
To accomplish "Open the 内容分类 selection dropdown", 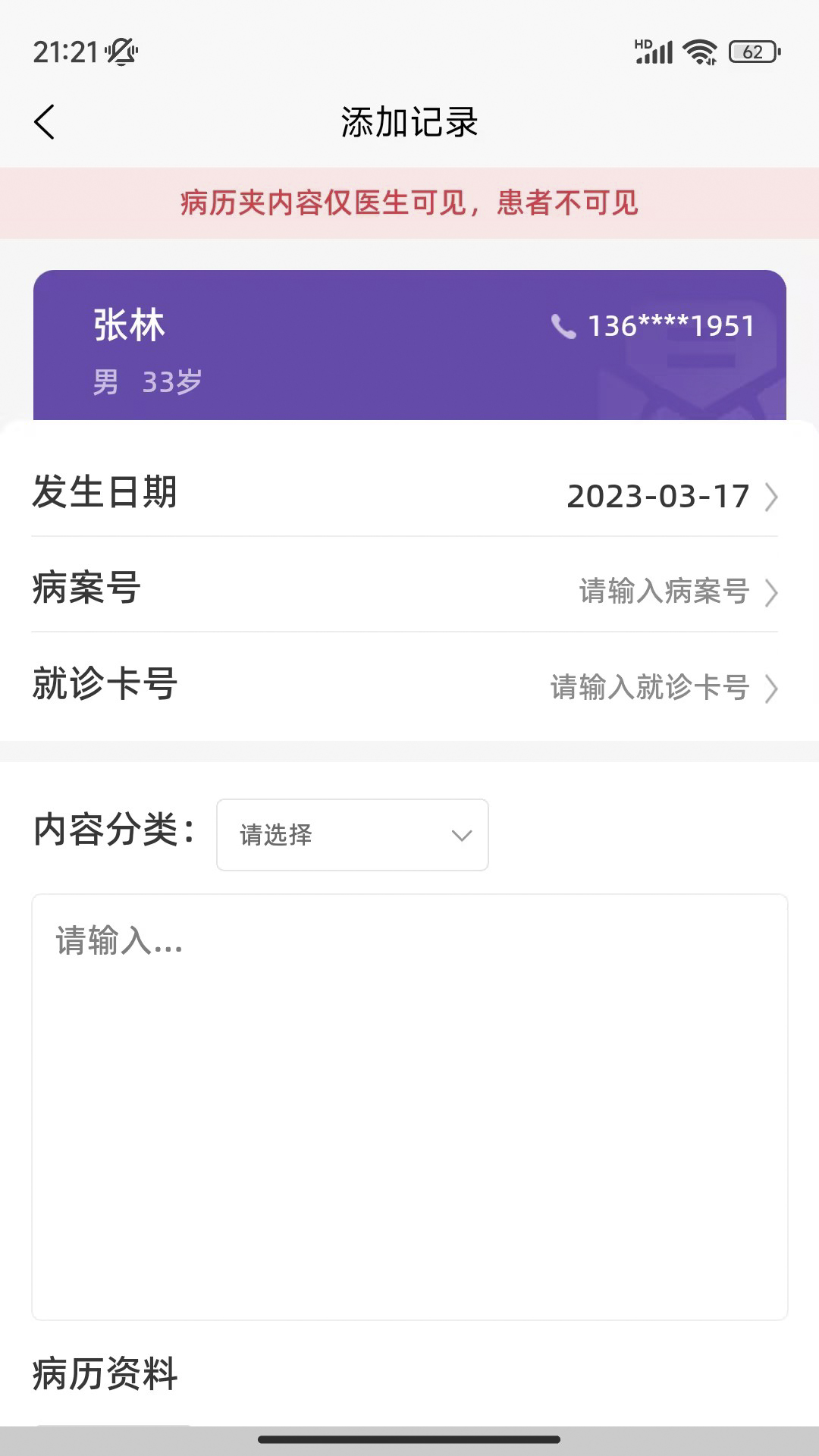I will 353,834.
